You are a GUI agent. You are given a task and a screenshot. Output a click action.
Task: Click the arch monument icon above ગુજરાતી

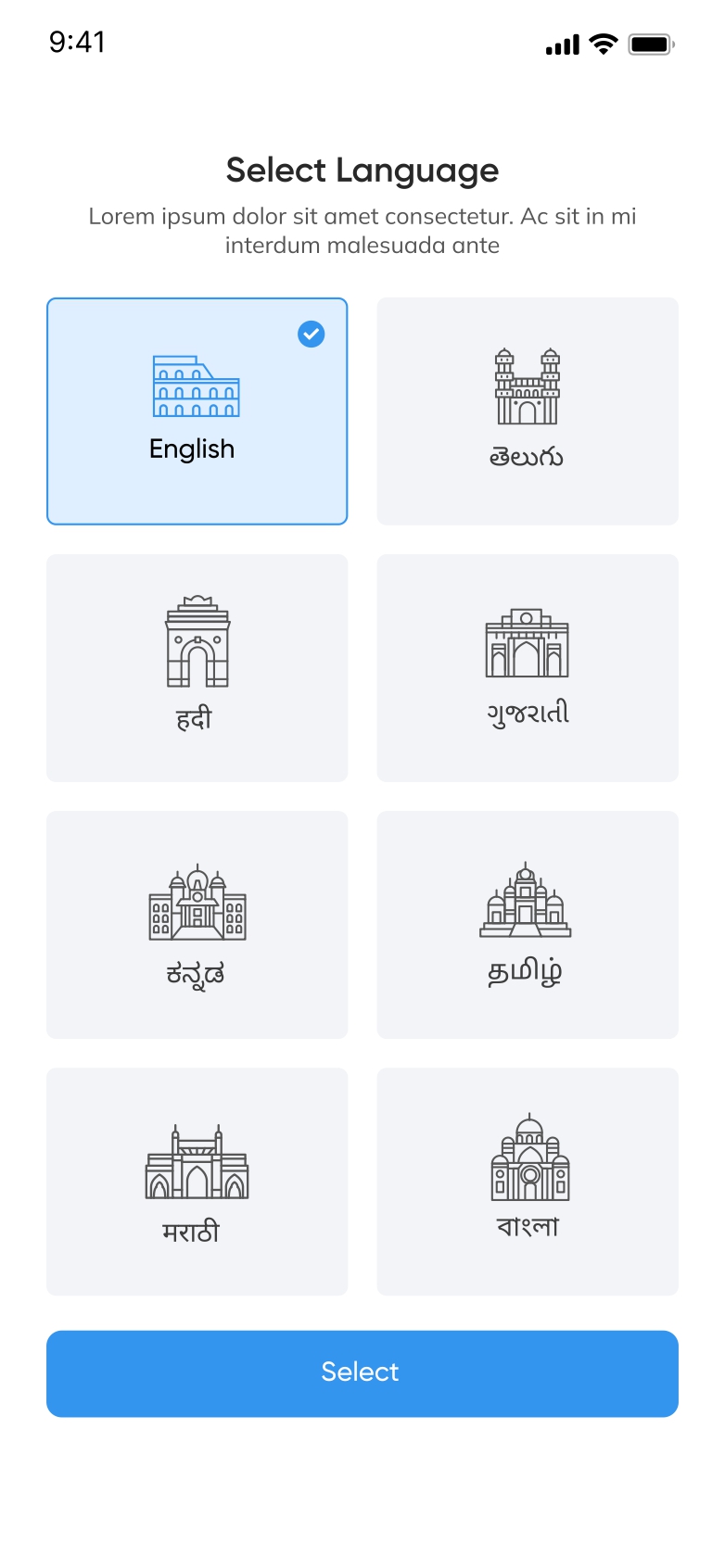[x=527, y=642]
